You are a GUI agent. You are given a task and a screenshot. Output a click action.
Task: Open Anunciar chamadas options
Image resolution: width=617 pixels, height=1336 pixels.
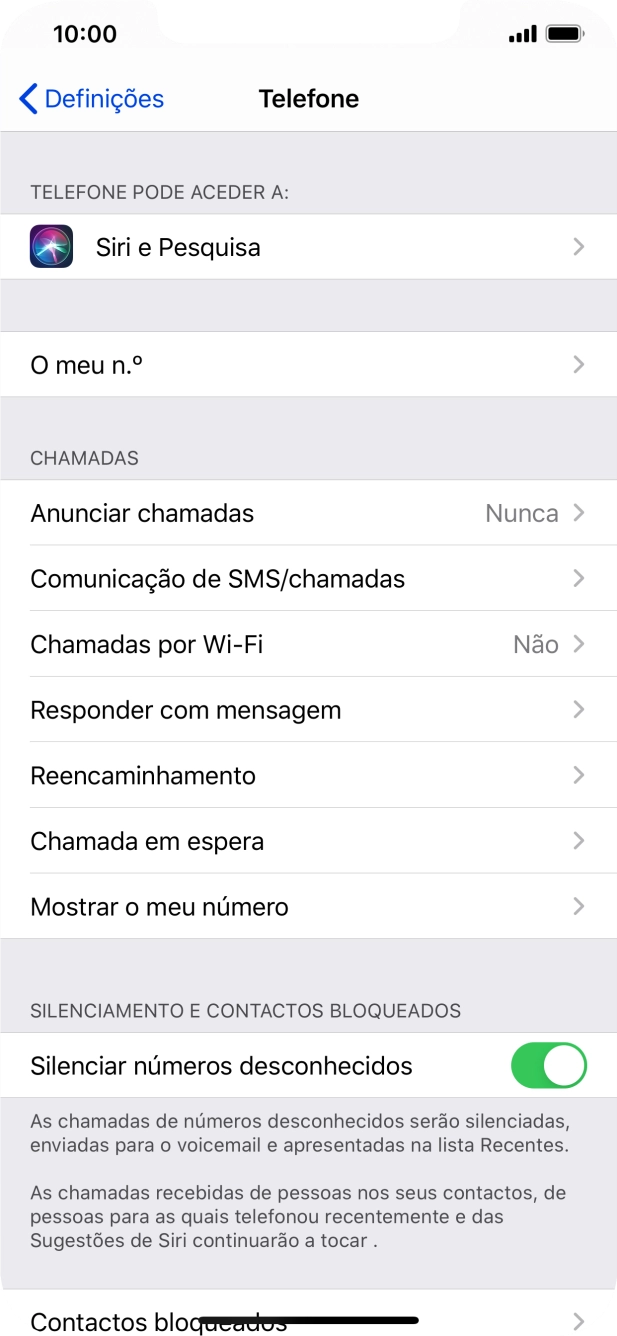[x=308, y=513]
